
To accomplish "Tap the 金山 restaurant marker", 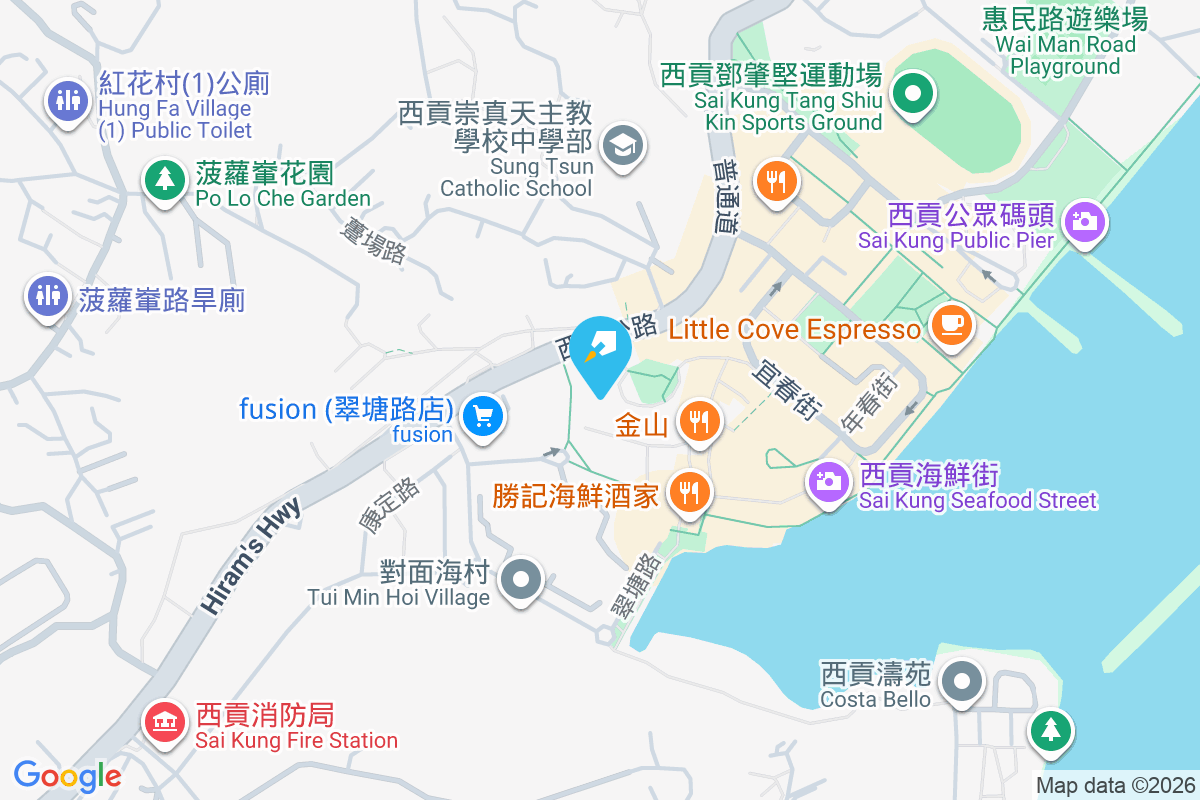I will click(x=700, y=421).
